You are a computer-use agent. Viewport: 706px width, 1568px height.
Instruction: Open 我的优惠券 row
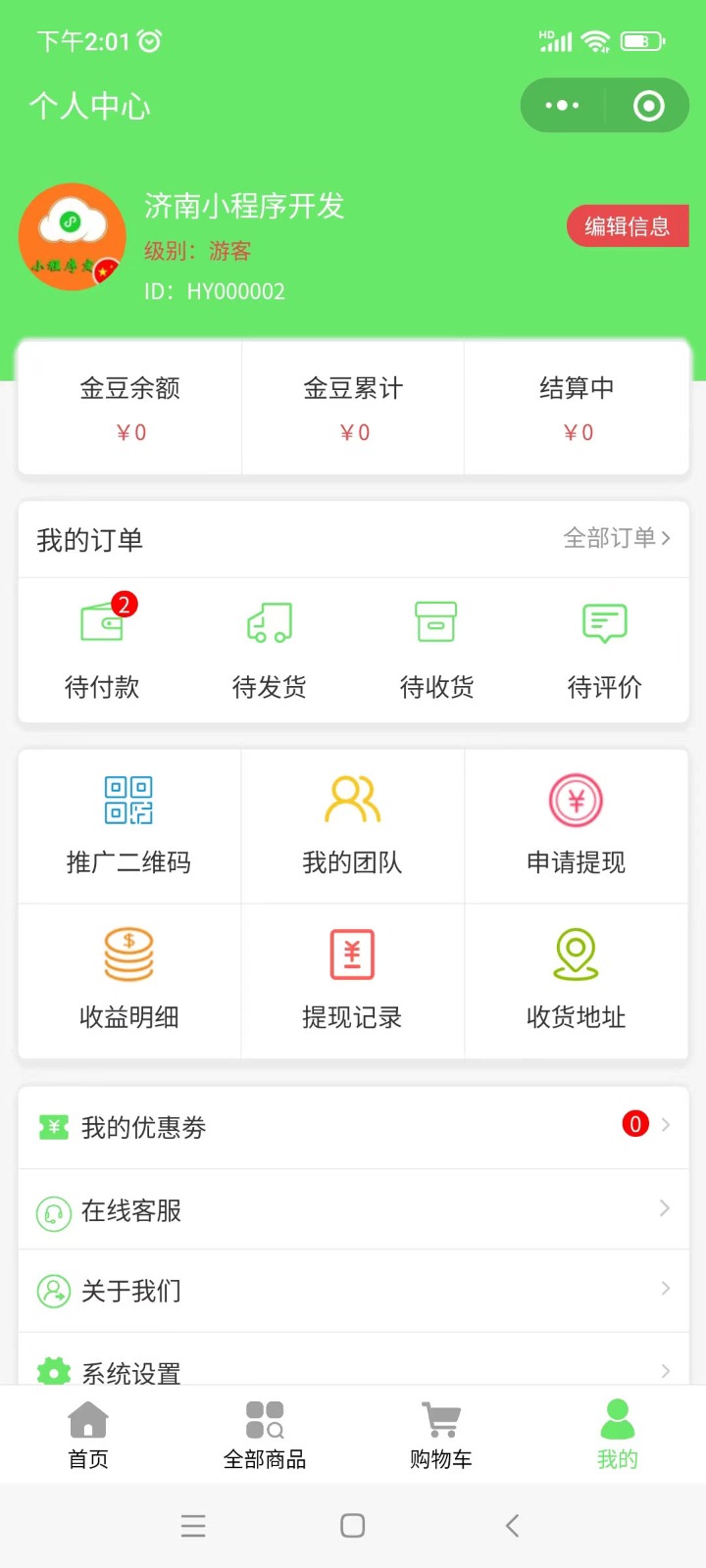coord(353,1127)
